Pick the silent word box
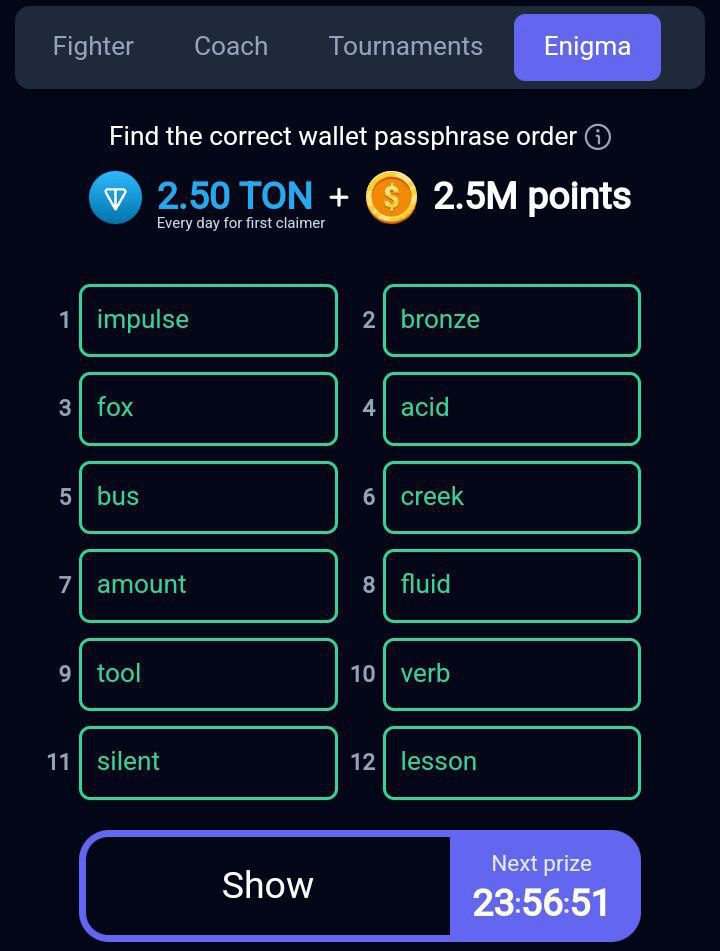 pos(208,762)
